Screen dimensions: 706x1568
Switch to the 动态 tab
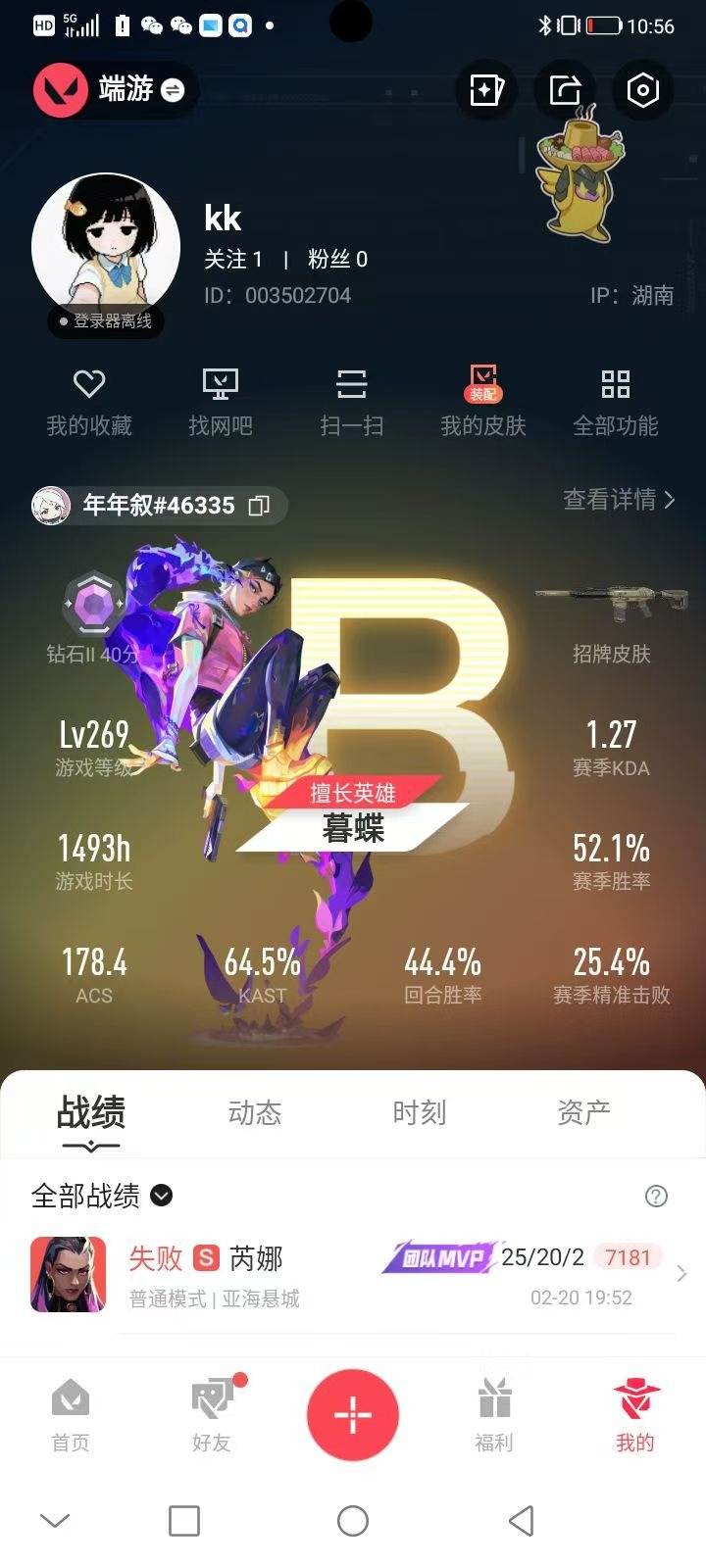pyautogui.click(x=255, y=1113)
